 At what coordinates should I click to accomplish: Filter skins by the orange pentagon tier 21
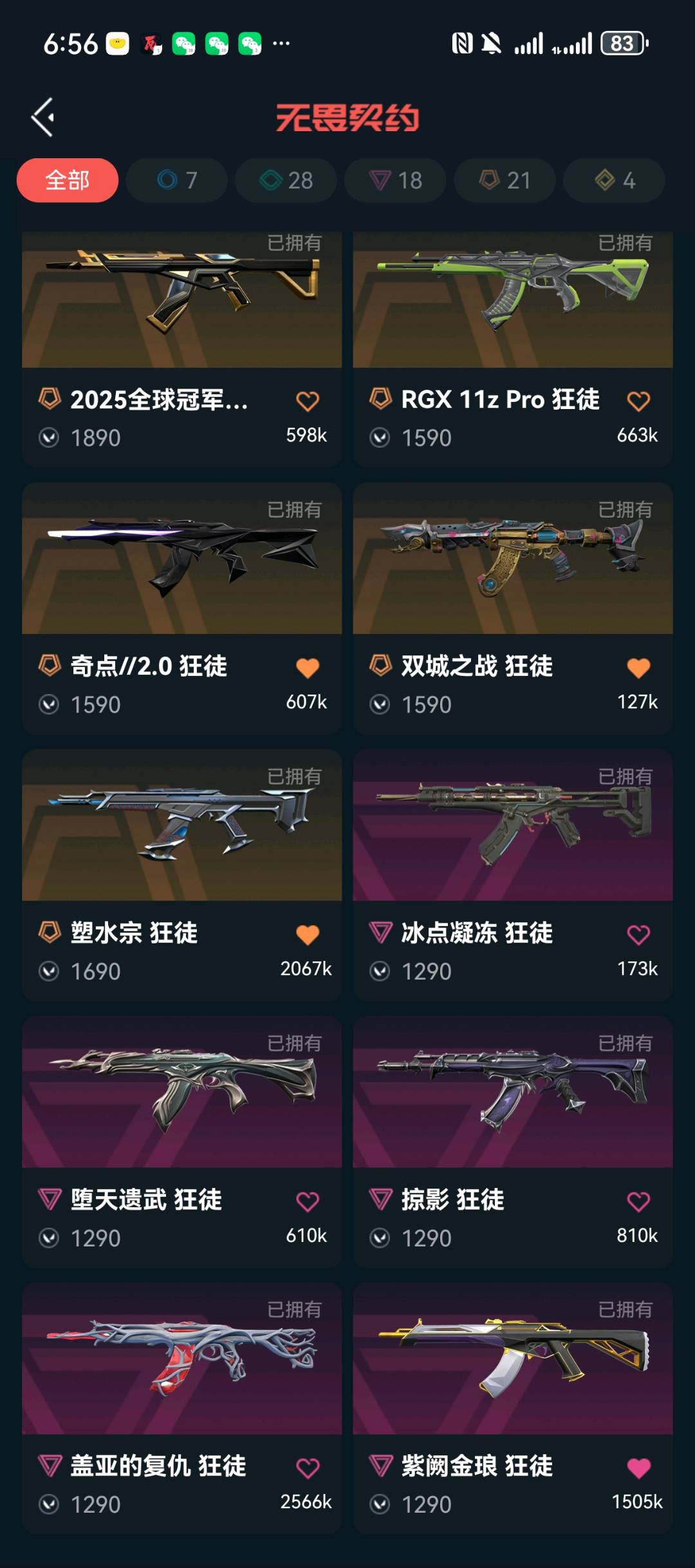[x=505, y=180]
